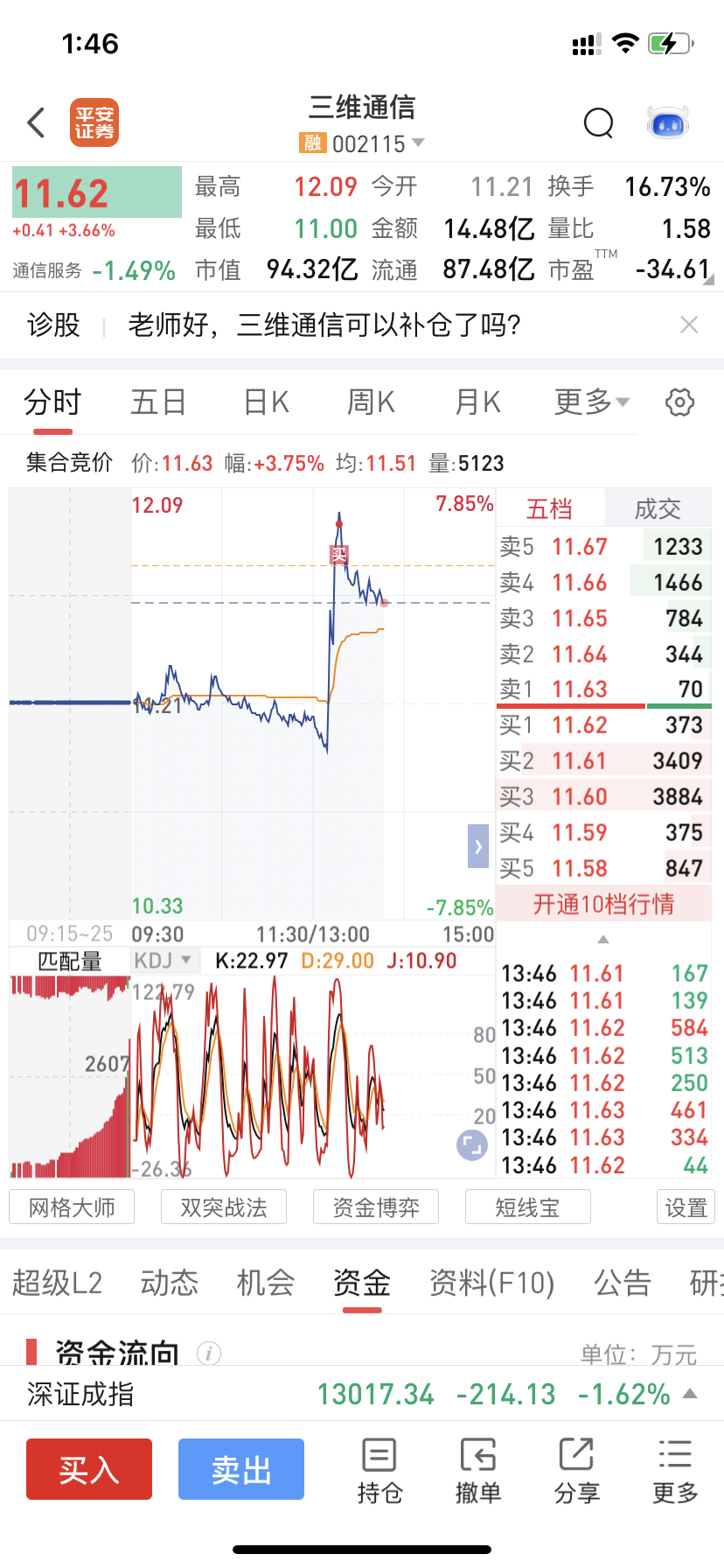Viewport: 724px width, 1568px height.
Task: Switch to the 五日 chart tab
Action: (158, 402)
